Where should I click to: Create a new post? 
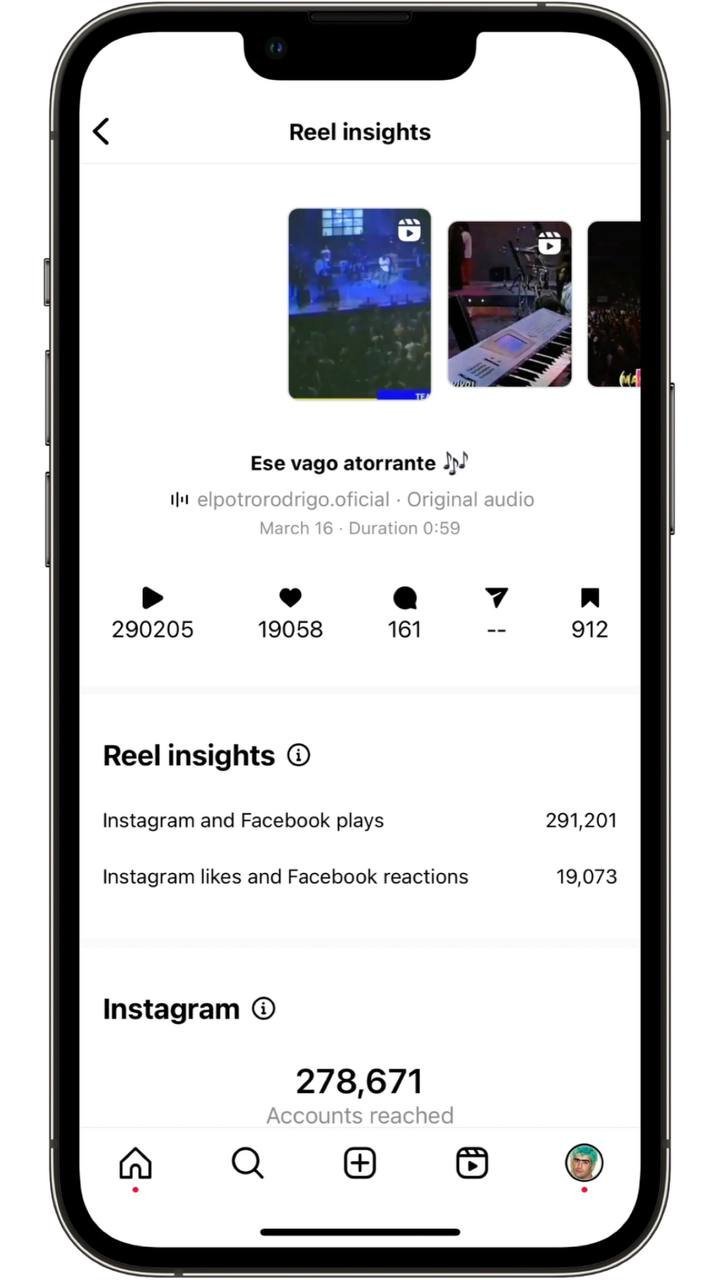click(360, 1163)
